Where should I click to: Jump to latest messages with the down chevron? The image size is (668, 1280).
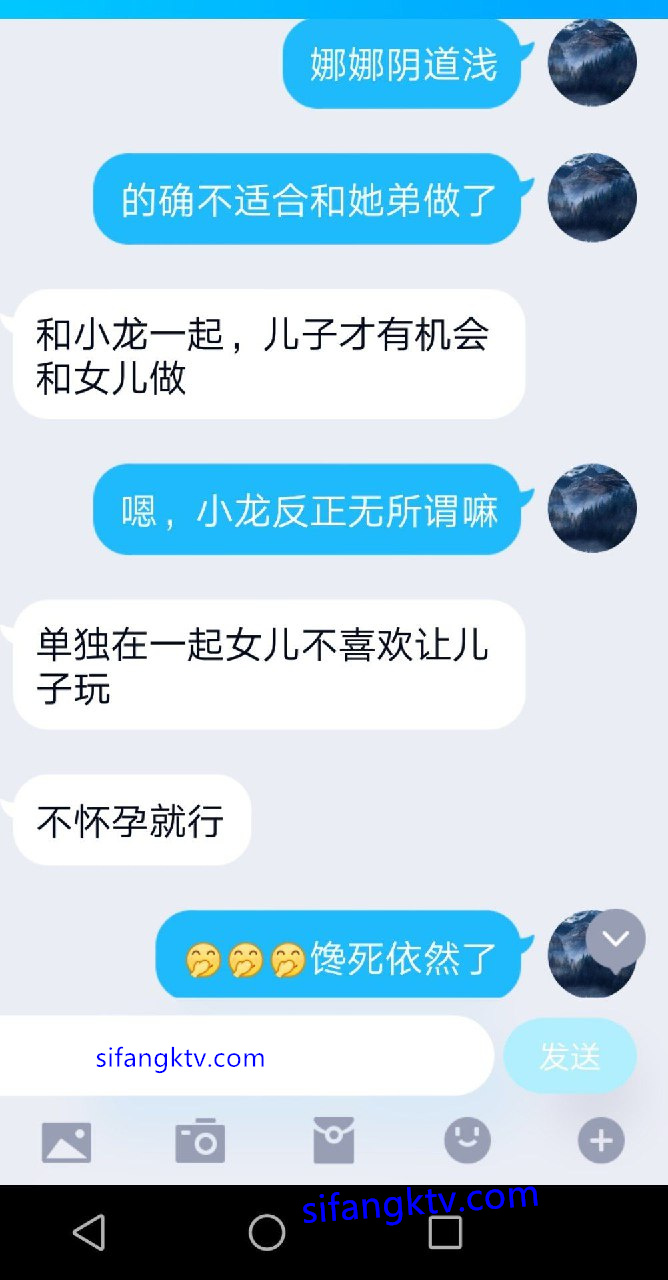pos(615,939)
